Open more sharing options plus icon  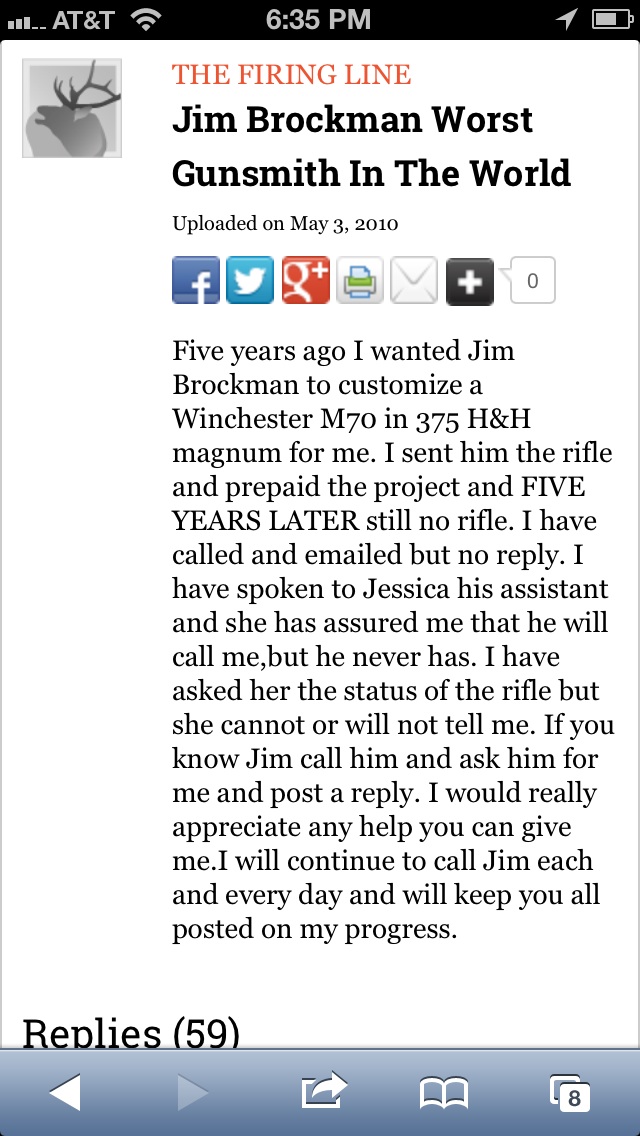click(x=470, y=280)
